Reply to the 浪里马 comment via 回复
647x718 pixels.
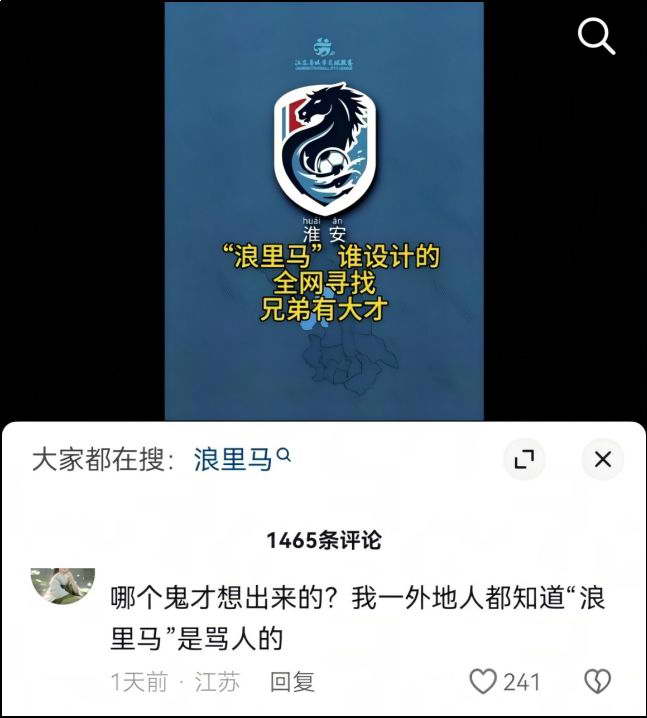[292, 682]
